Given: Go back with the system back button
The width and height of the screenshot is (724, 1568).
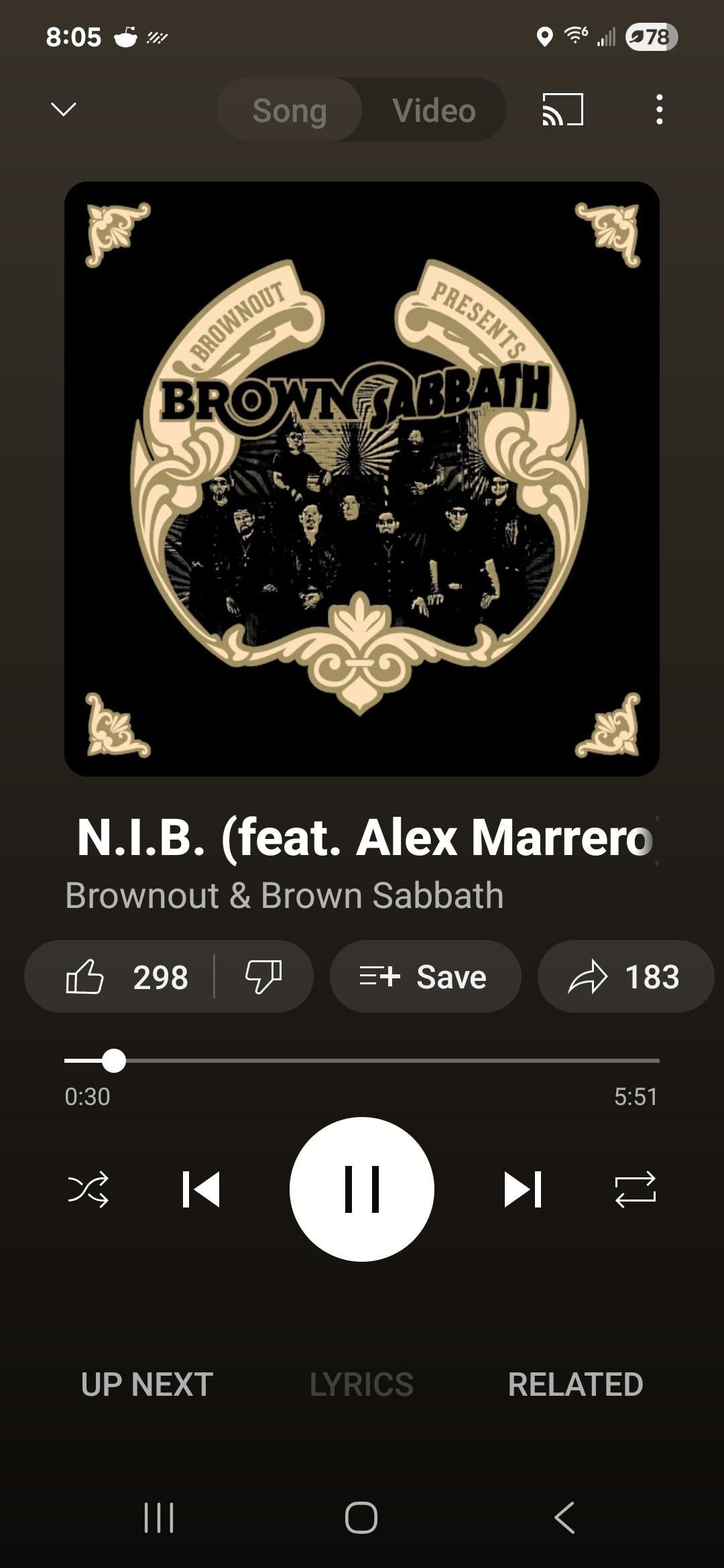Looking at the screenshot, I should point(564,1518).
